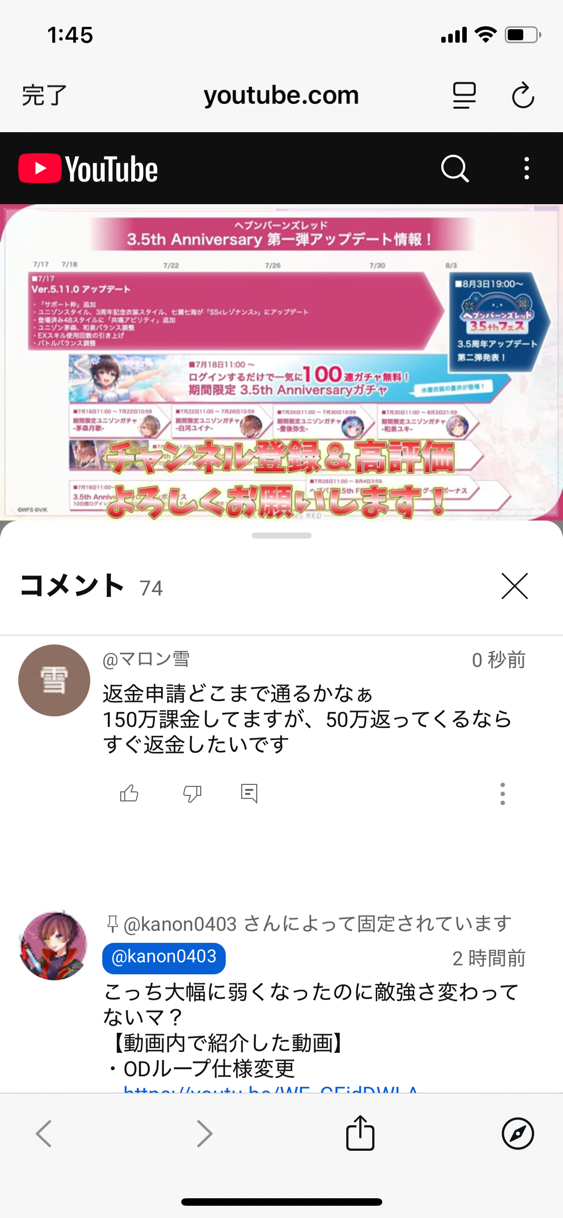The image size is (563, 1218).
Task: Reload the youtube.com page
Action: coord(523,96)
